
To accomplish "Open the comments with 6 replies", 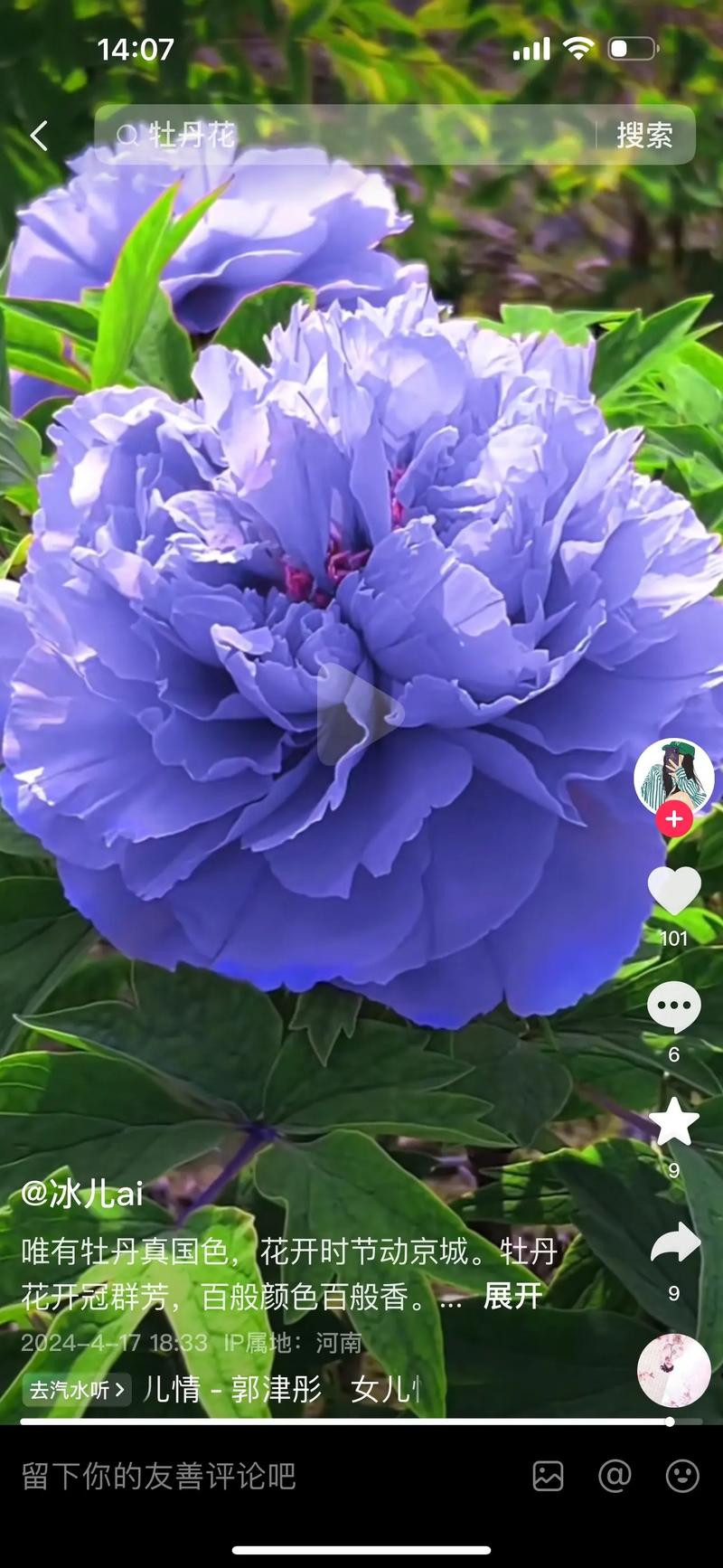I will [674, 1007].
